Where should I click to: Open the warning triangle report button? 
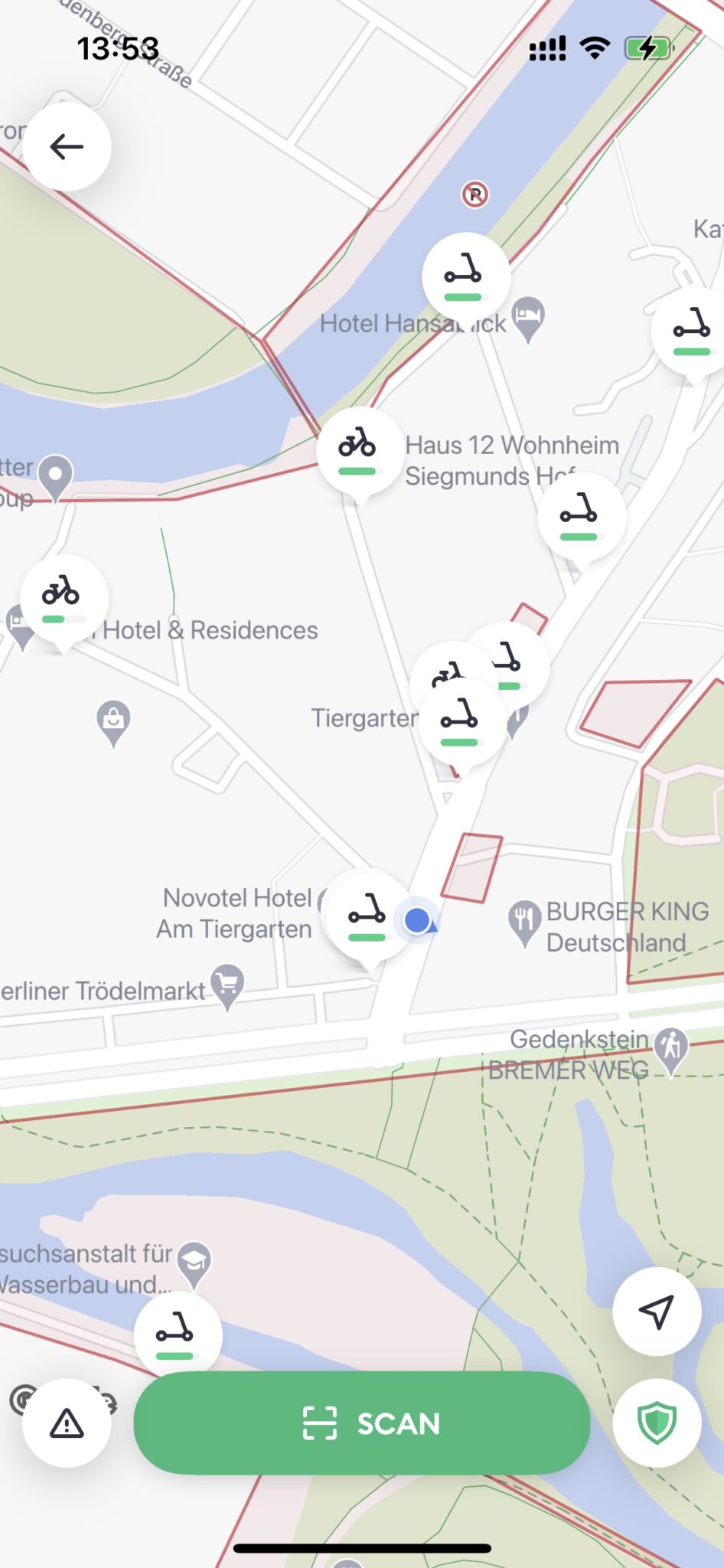coord(67,1423)
